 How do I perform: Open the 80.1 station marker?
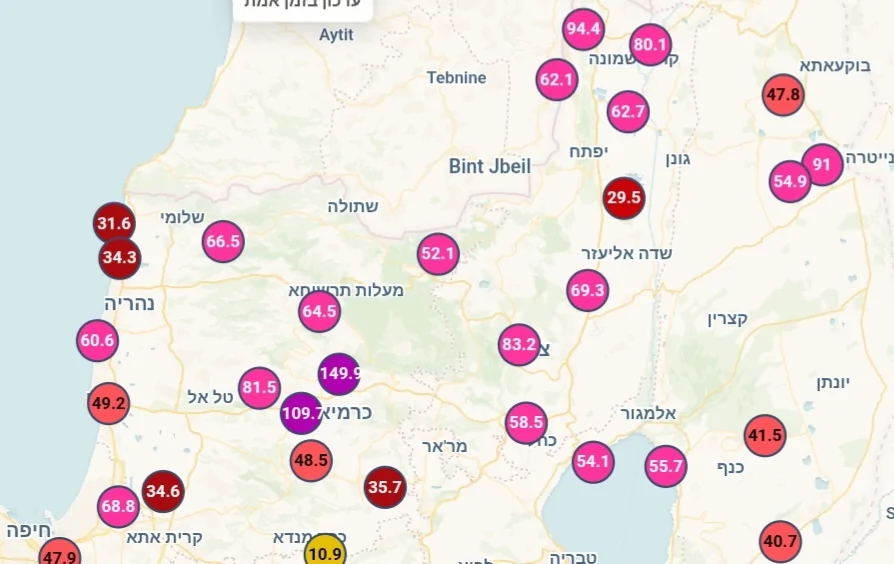click(650, 45)
